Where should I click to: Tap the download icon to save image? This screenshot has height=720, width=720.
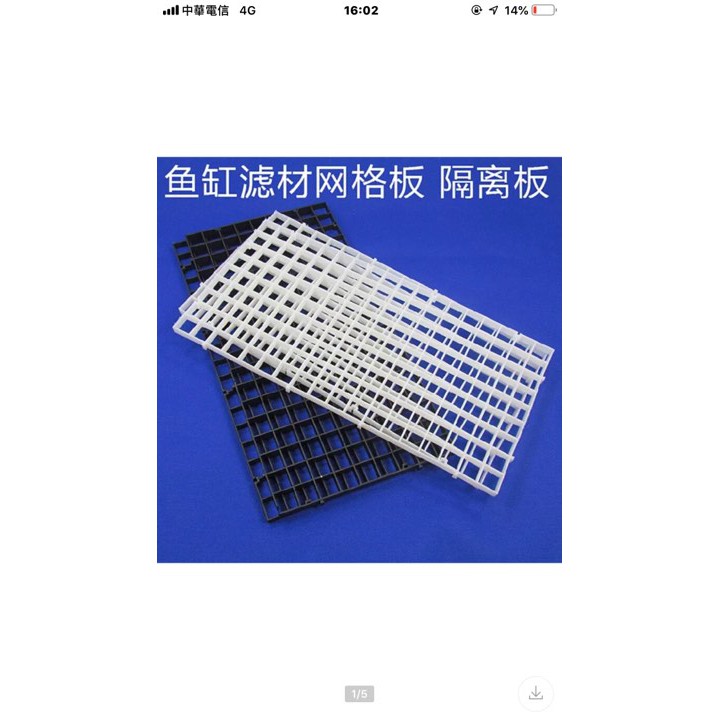(535, 693)
